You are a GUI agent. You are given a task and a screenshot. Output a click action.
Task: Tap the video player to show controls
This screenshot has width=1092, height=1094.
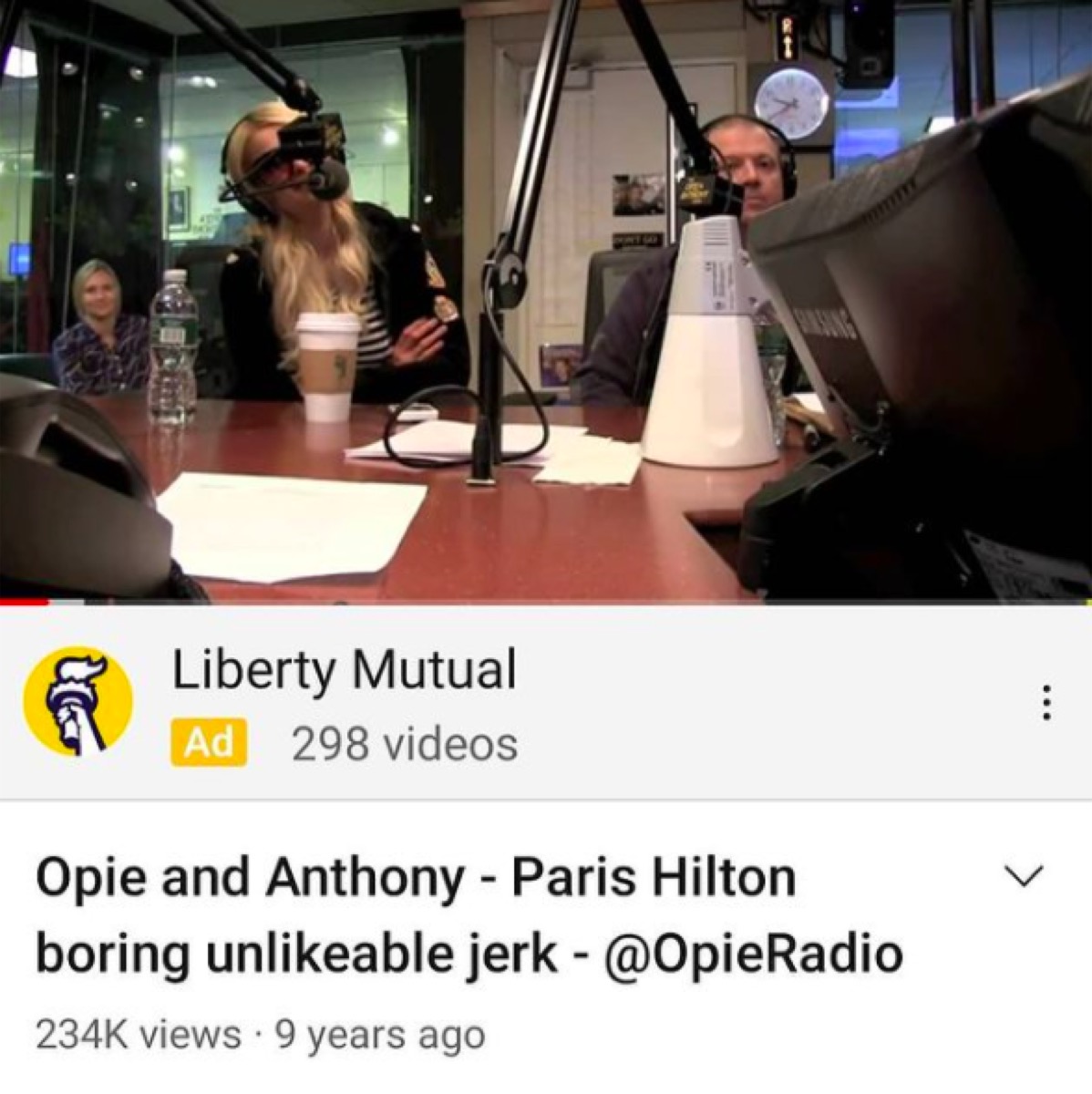545,301
